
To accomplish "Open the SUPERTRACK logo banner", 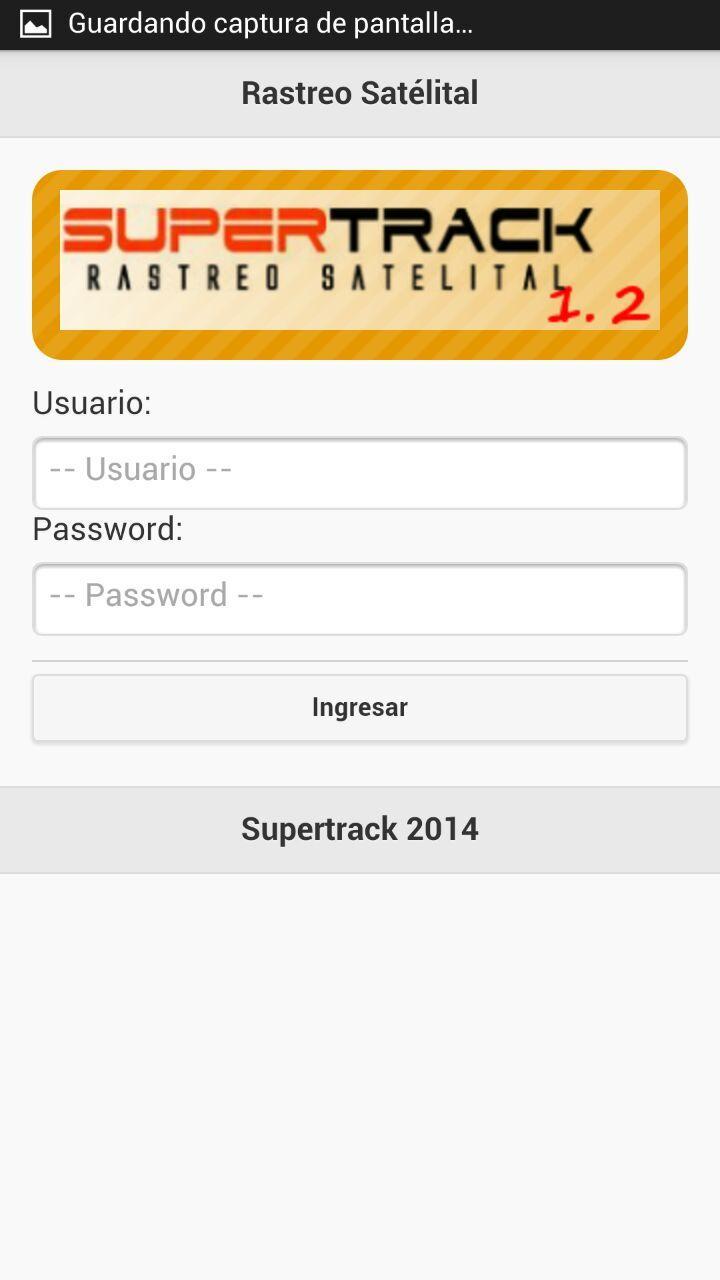I will point(360,262).
